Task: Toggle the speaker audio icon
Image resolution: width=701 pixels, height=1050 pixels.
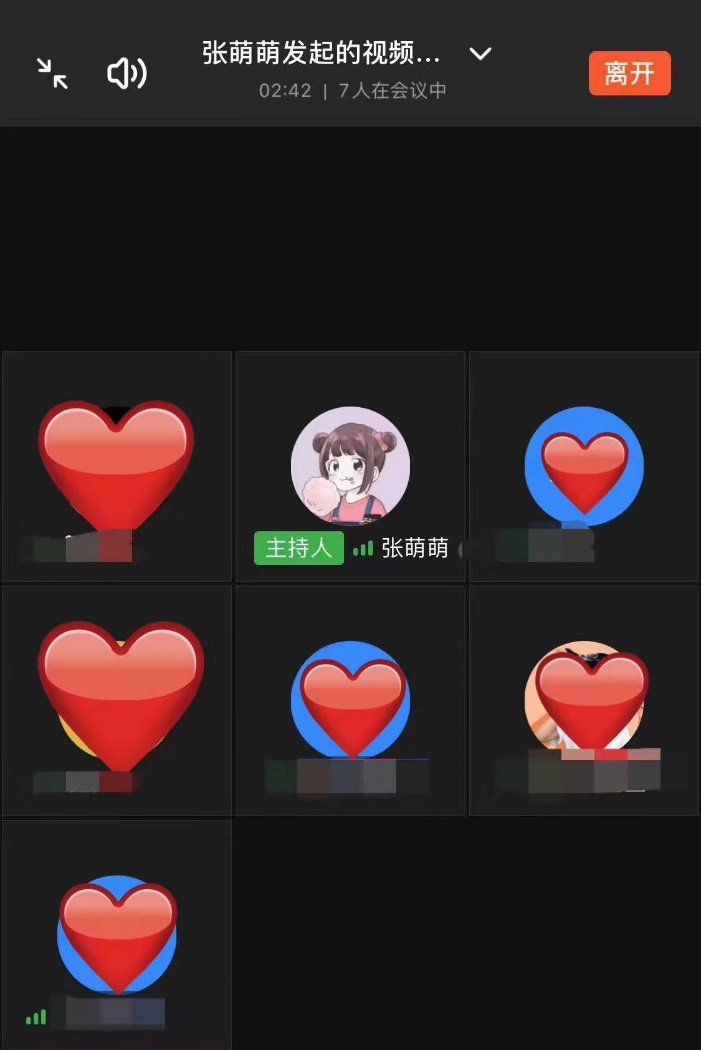Action: tap(127, 73)
